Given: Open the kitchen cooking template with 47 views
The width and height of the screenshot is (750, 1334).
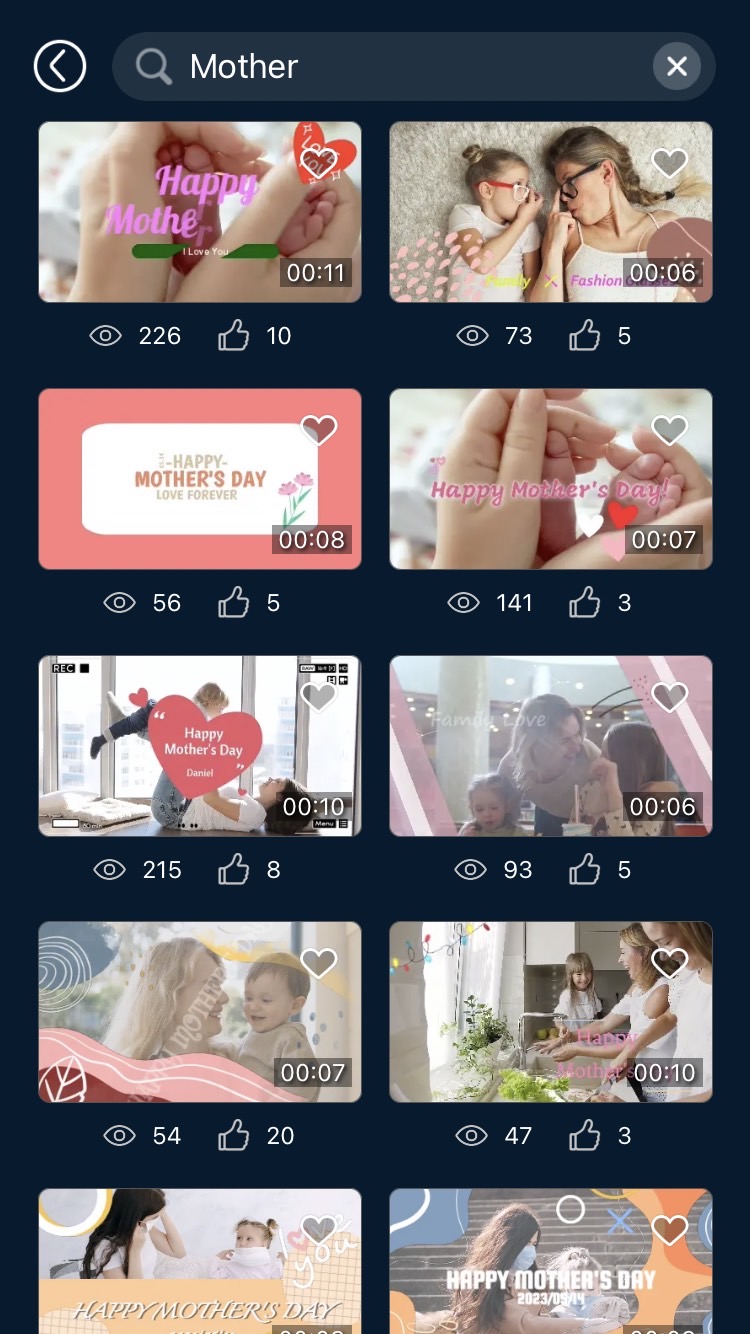Looking at the screenshot, I should click(530, 1012).
